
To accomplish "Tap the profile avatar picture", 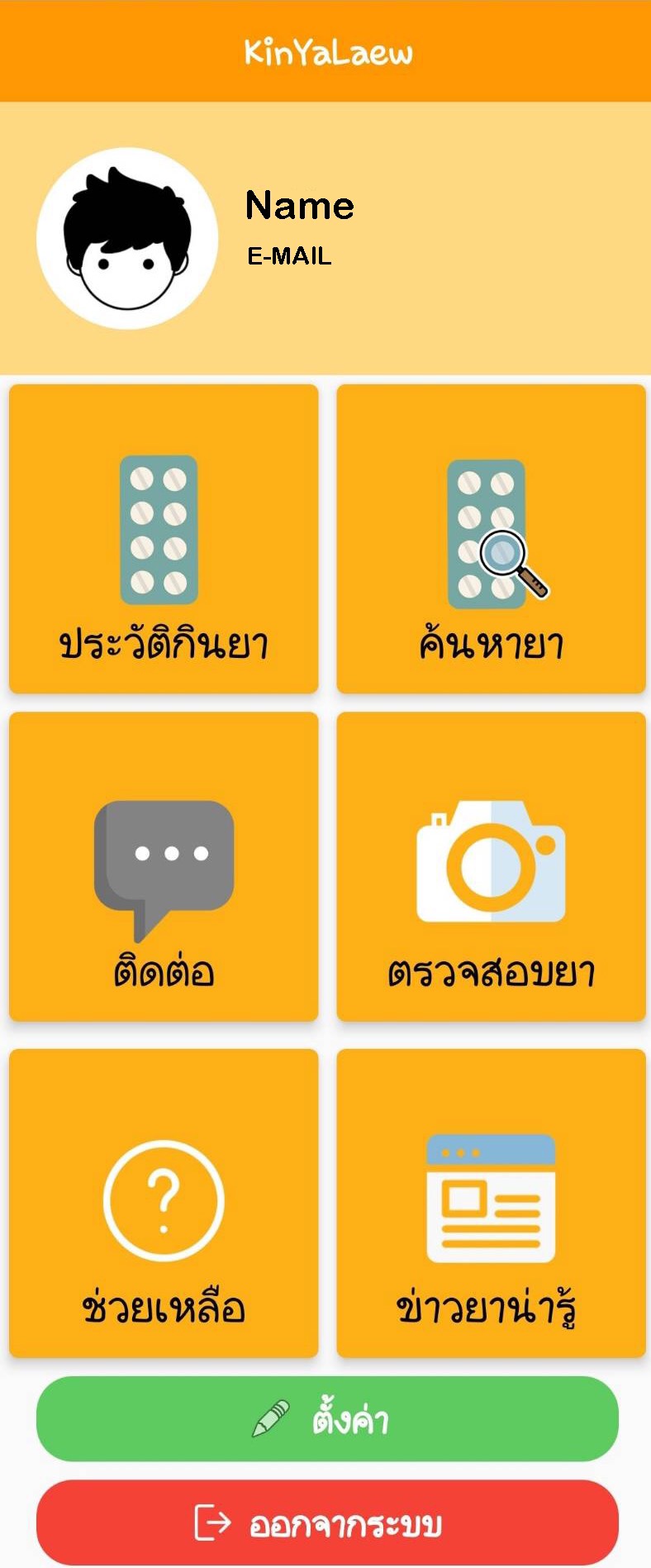I will pyautogui.click(x=127, y=239).
